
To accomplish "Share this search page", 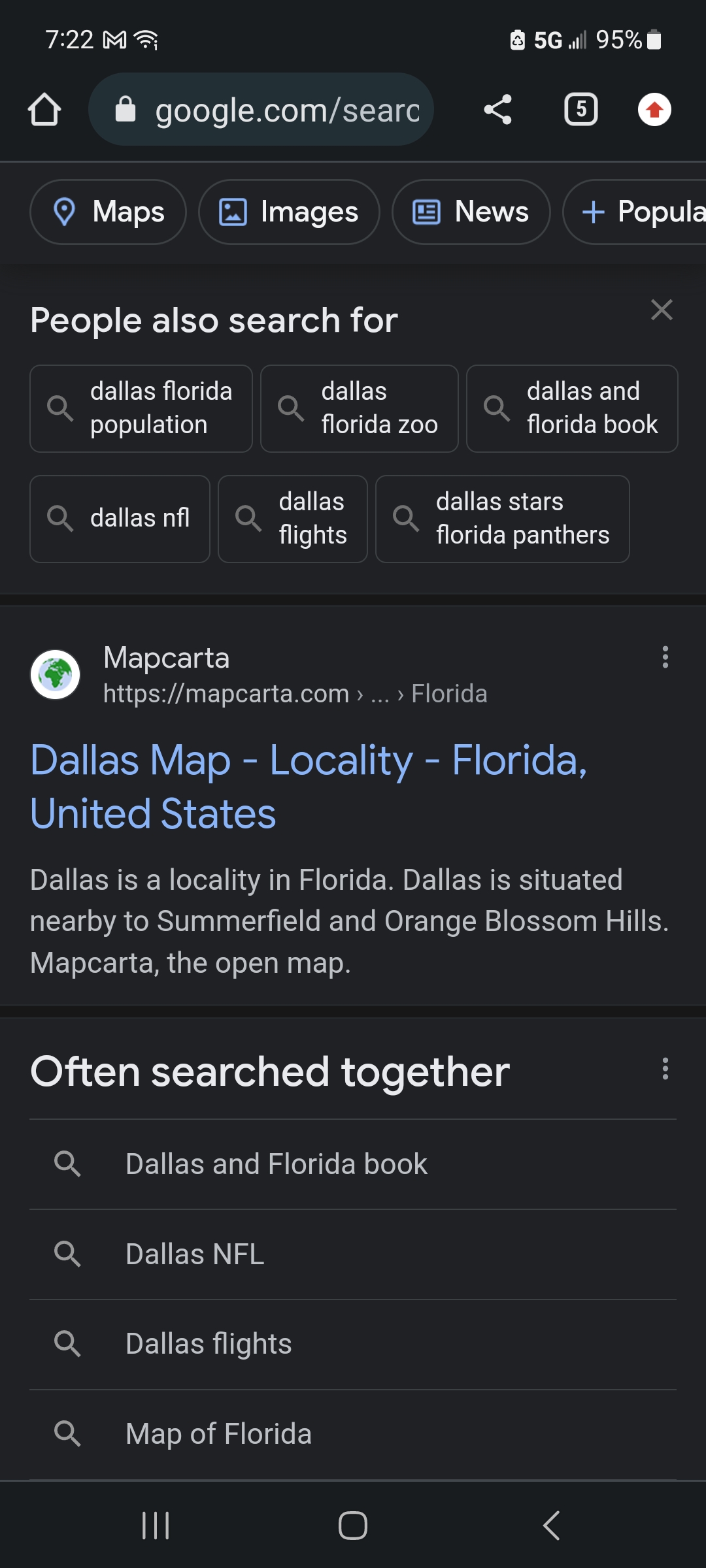I will pyautogui.click(x=497, y=109).
